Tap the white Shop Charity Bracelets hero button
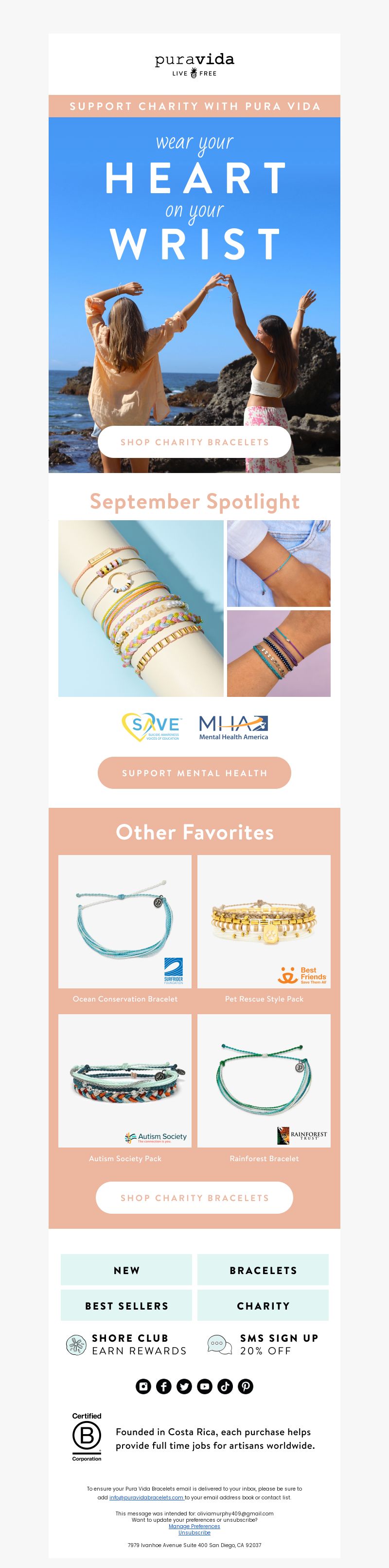The height and width of the screenshot is (1568, 389). point(194,442)
